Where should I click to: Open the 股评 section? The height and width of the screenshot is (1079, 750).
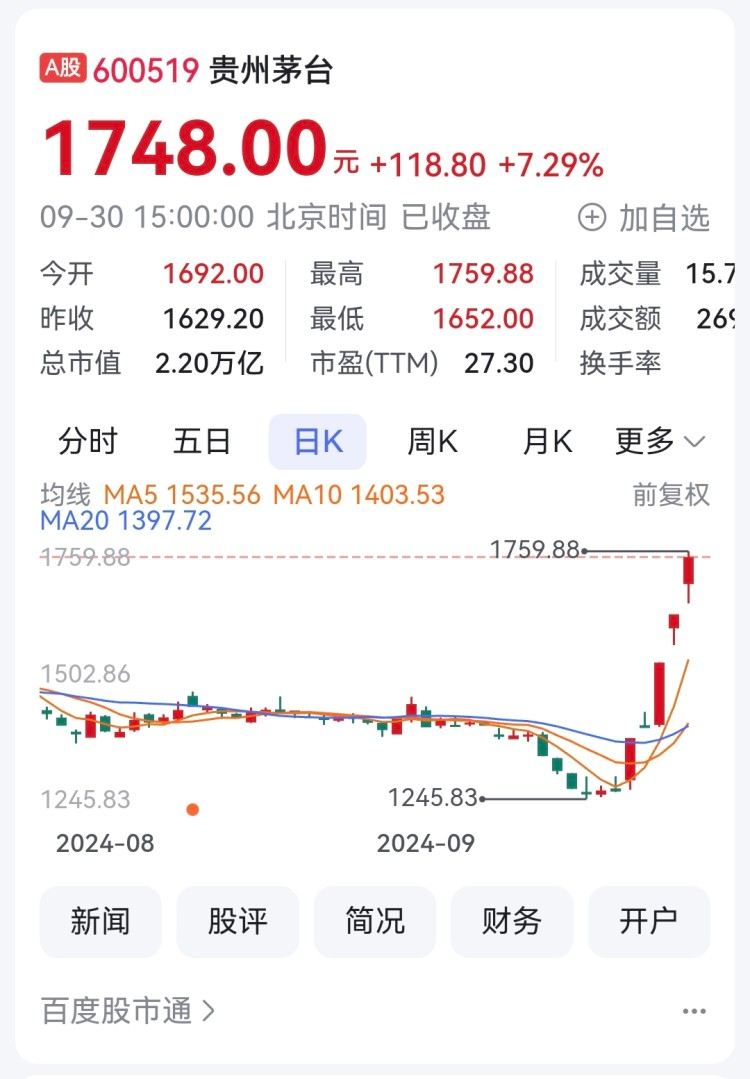(x=237, y=921)
